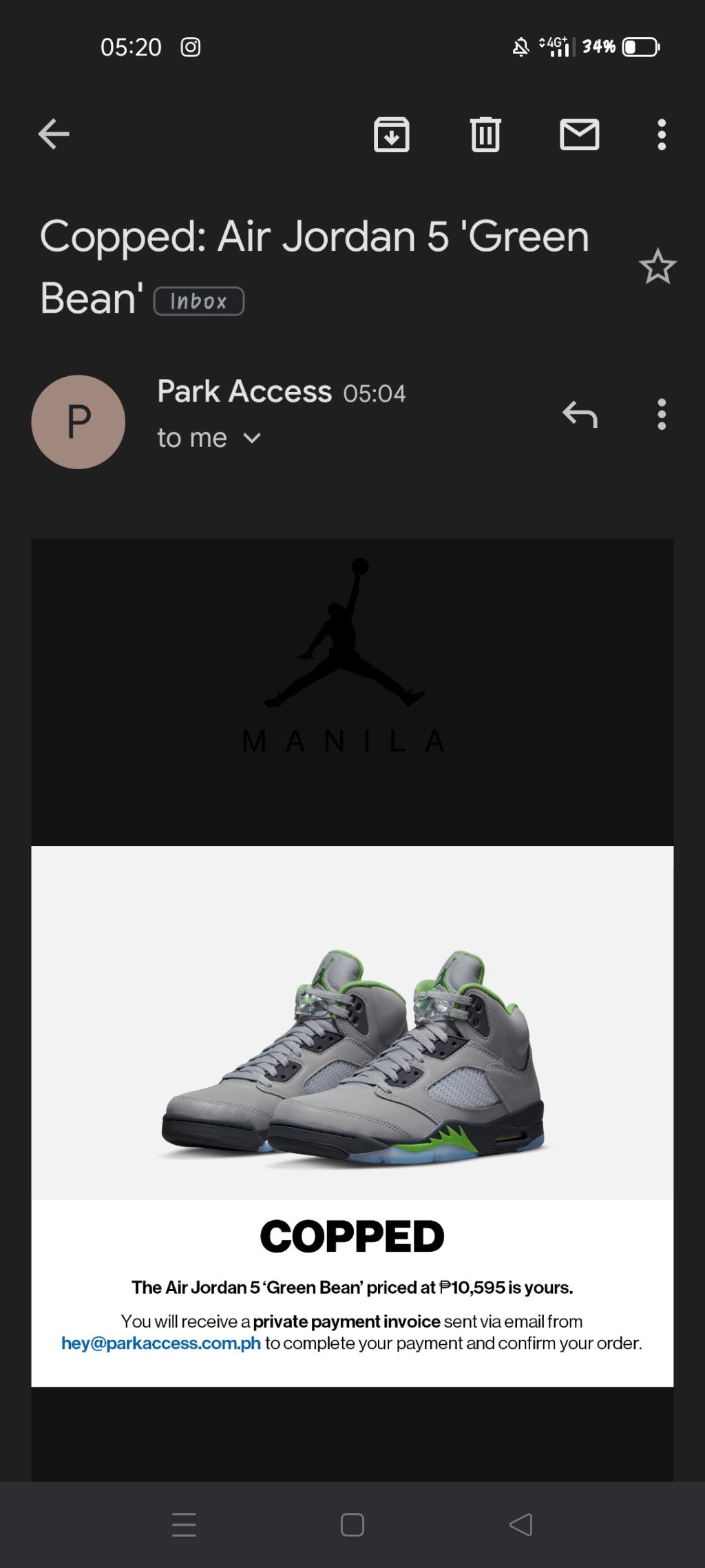
Task: Open the top toolbar overflow menu
Action: [662, 134]
